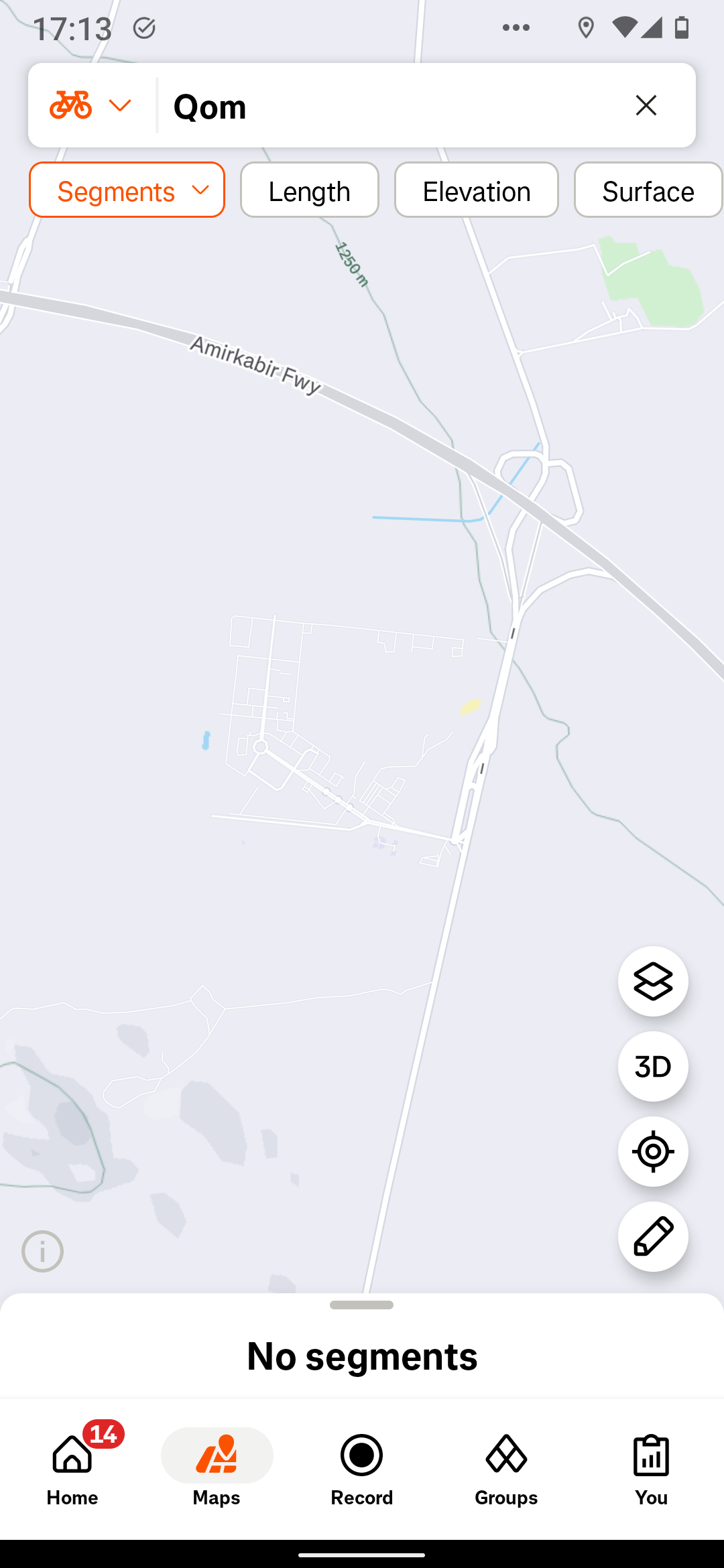The image size is (724, 1568).
Task: Tap the bottom sheet drag handle
Action: coord(362,1305)
